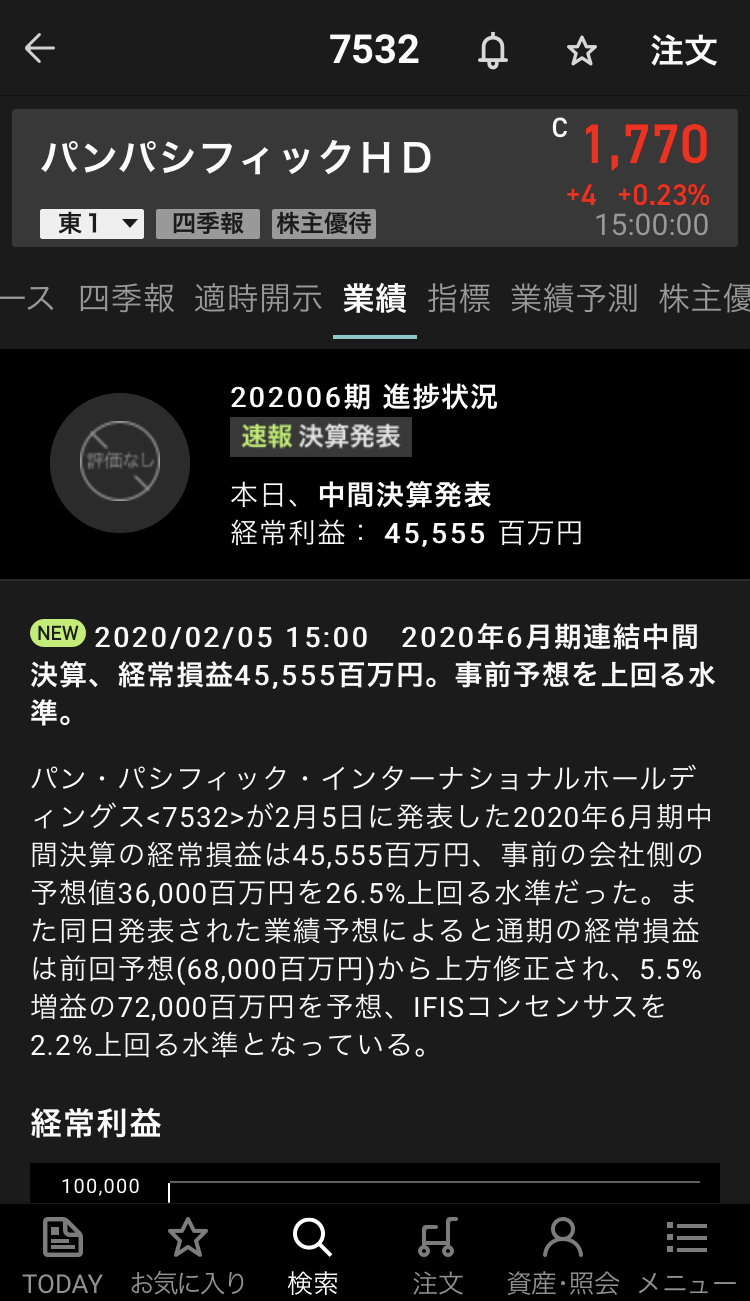Open 資産・照会 in bottom navigation
750x1301 pixels.
[563, 1255]
